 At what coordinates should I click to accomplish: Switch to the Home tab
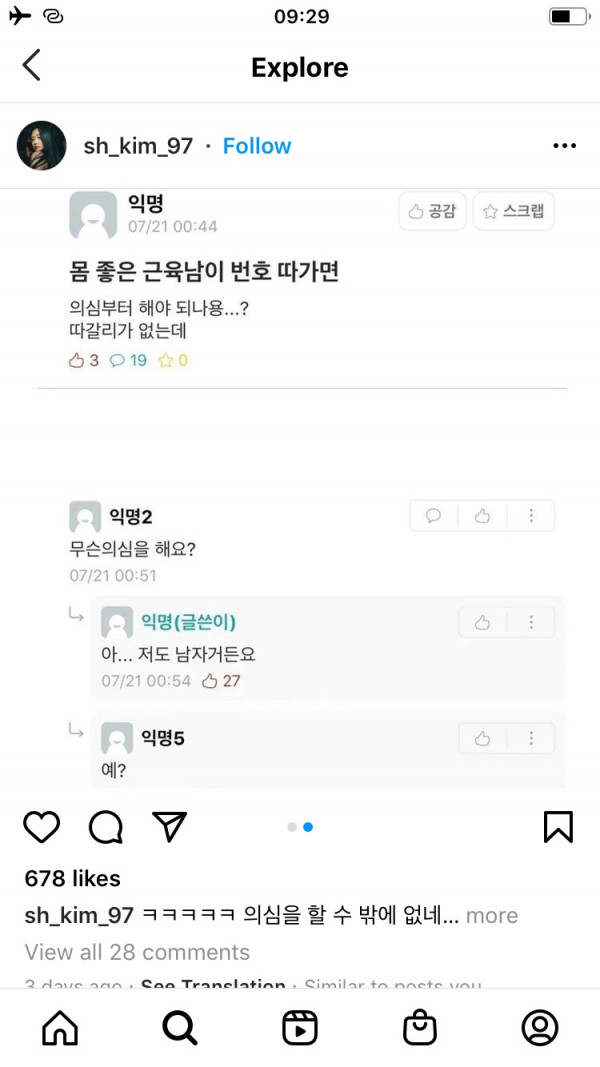pyautogui.click(x=60, y=1028)
